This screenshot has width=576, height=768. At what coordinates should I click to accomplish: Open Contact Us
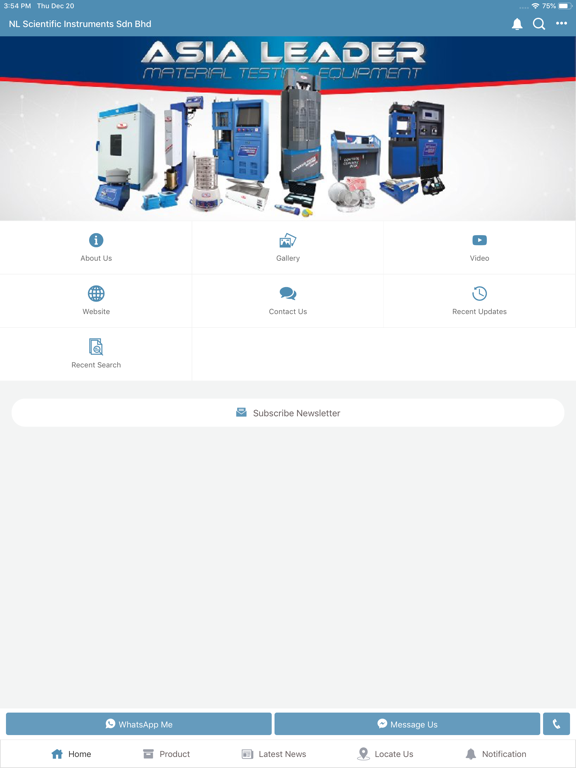click(288, 301)
